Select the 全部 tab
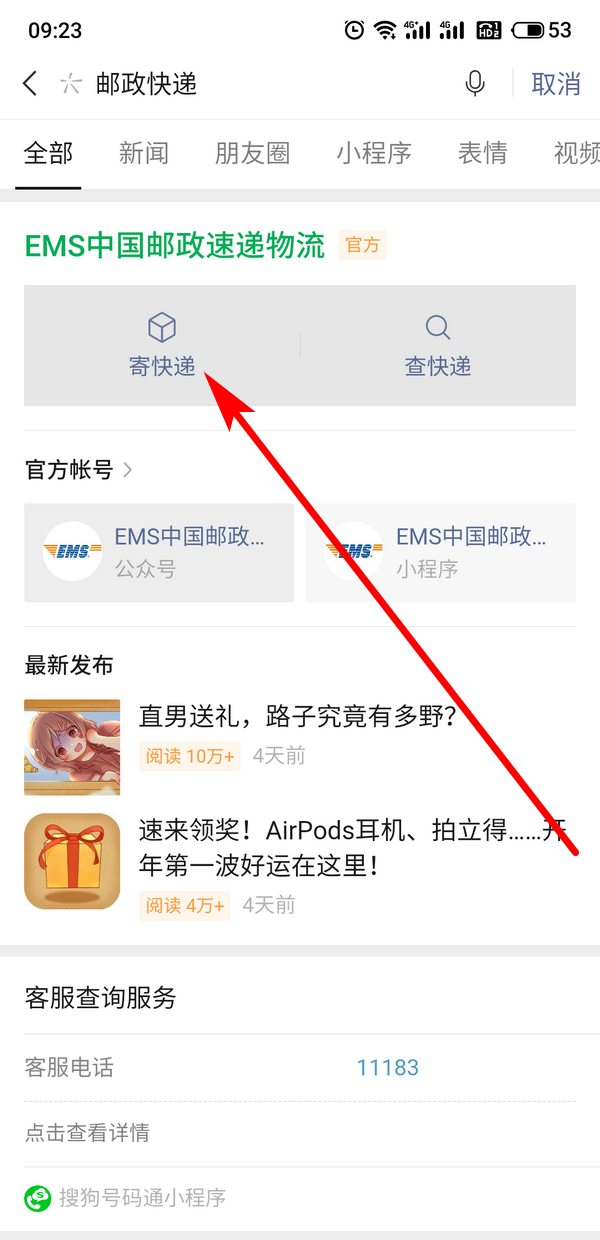 pos(49,153)
